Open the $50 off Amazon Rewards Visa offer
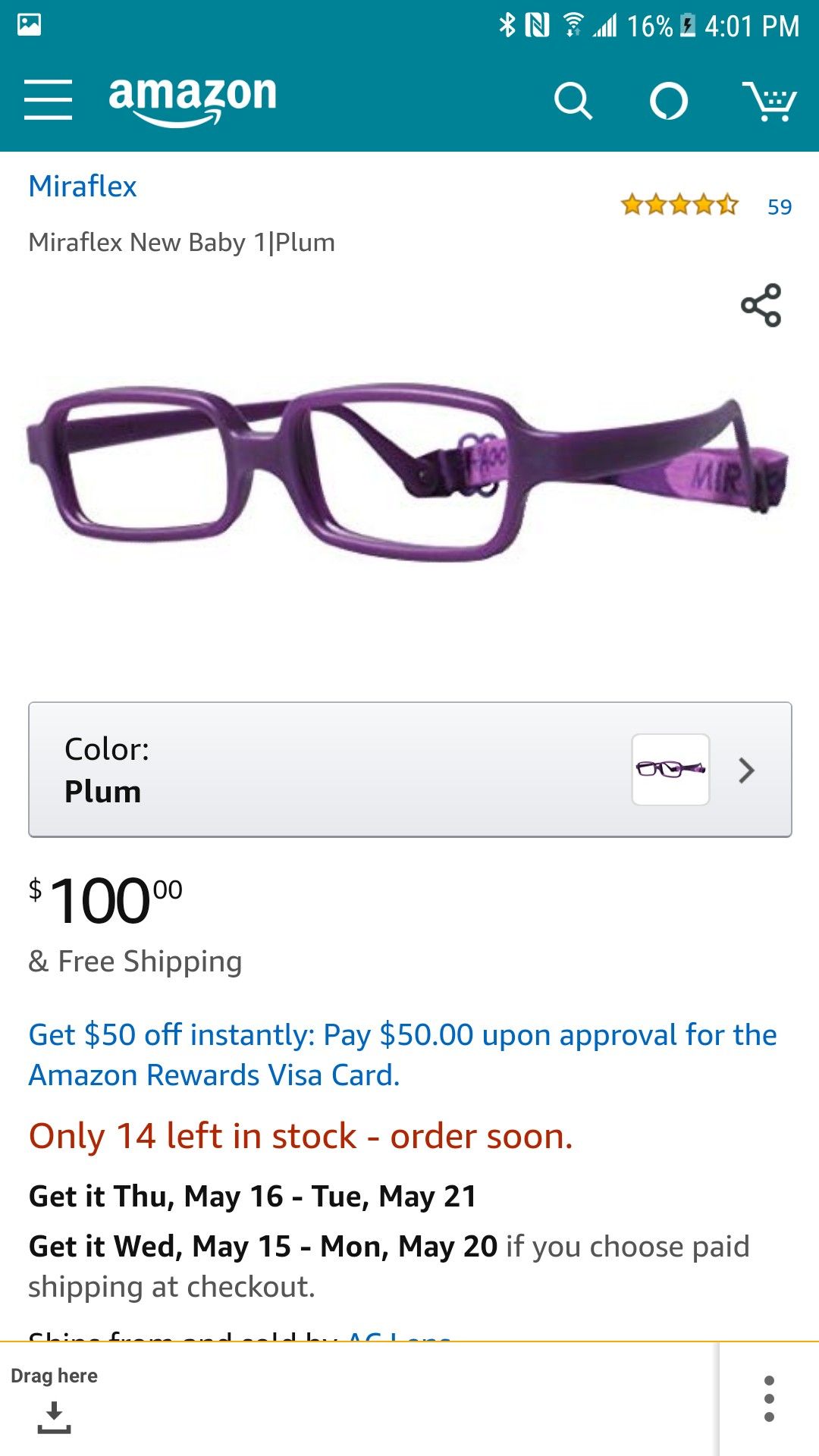Viewport: 819px width, 1456px height. pyautogui.click(x=403, y=1052)
